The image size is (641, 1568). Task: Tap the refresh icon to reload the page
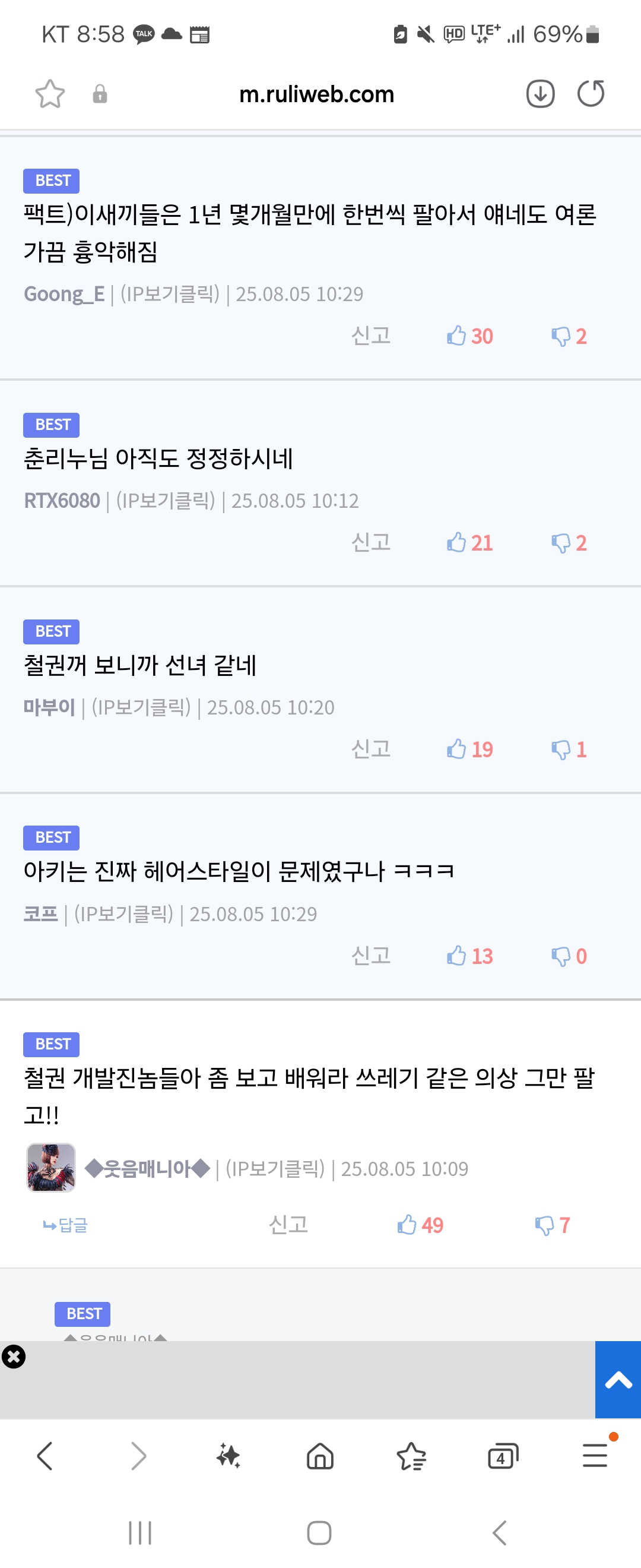click(591, 94)
